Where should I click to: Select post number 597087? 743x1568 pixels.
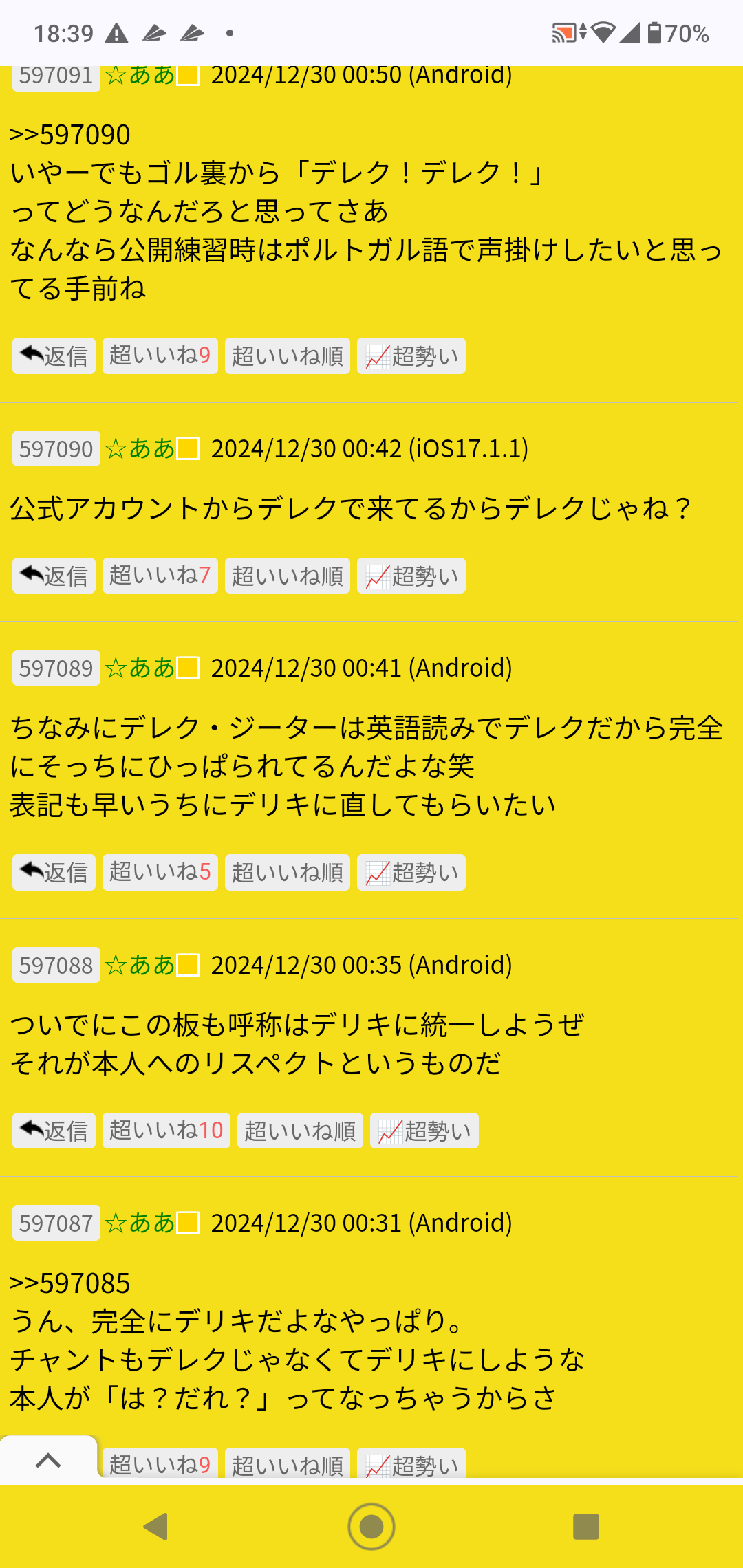56,1223
